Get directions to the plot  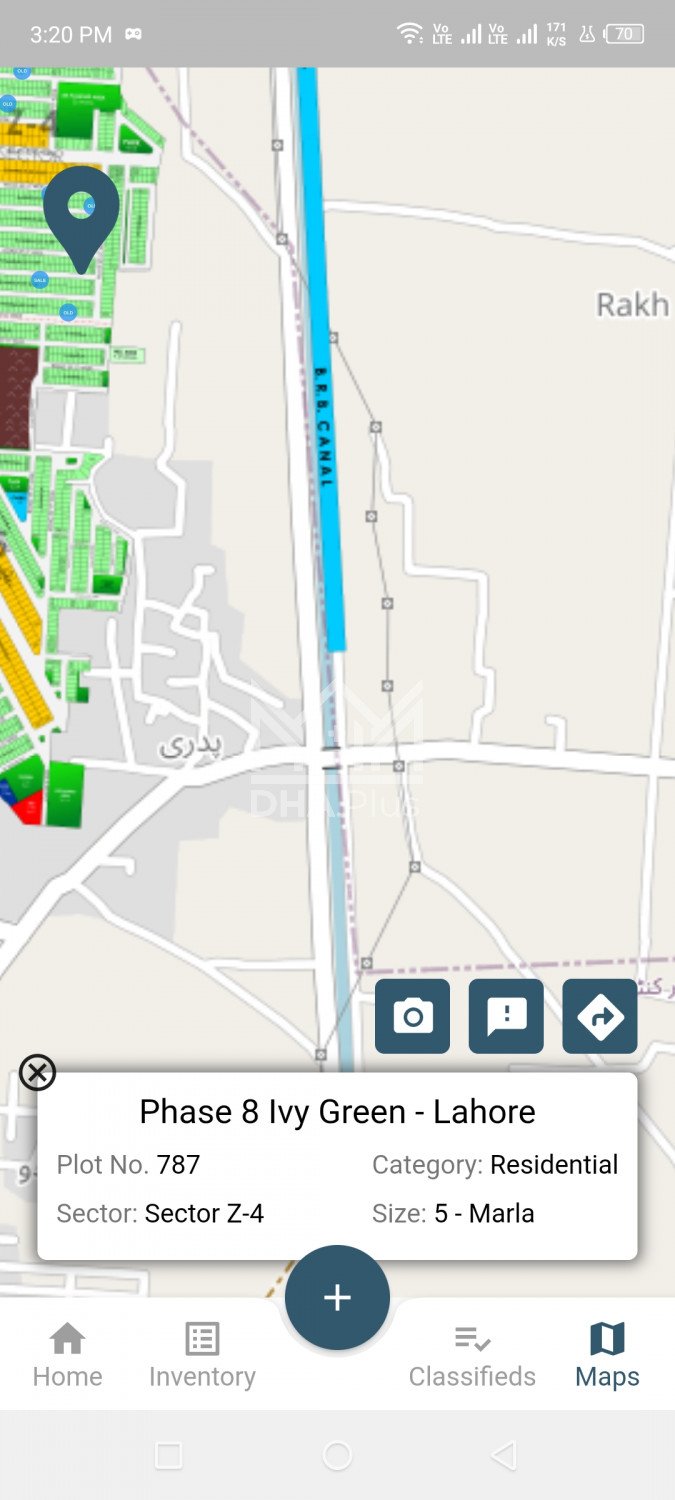[600, 1016]
